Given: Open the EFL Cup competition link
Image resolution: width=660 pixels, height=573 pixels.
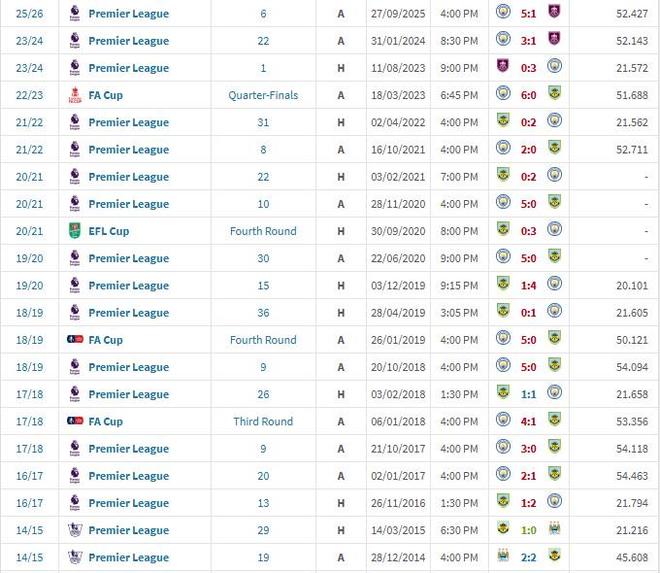Looking at the screenshot, I should [x=108, y=231].
